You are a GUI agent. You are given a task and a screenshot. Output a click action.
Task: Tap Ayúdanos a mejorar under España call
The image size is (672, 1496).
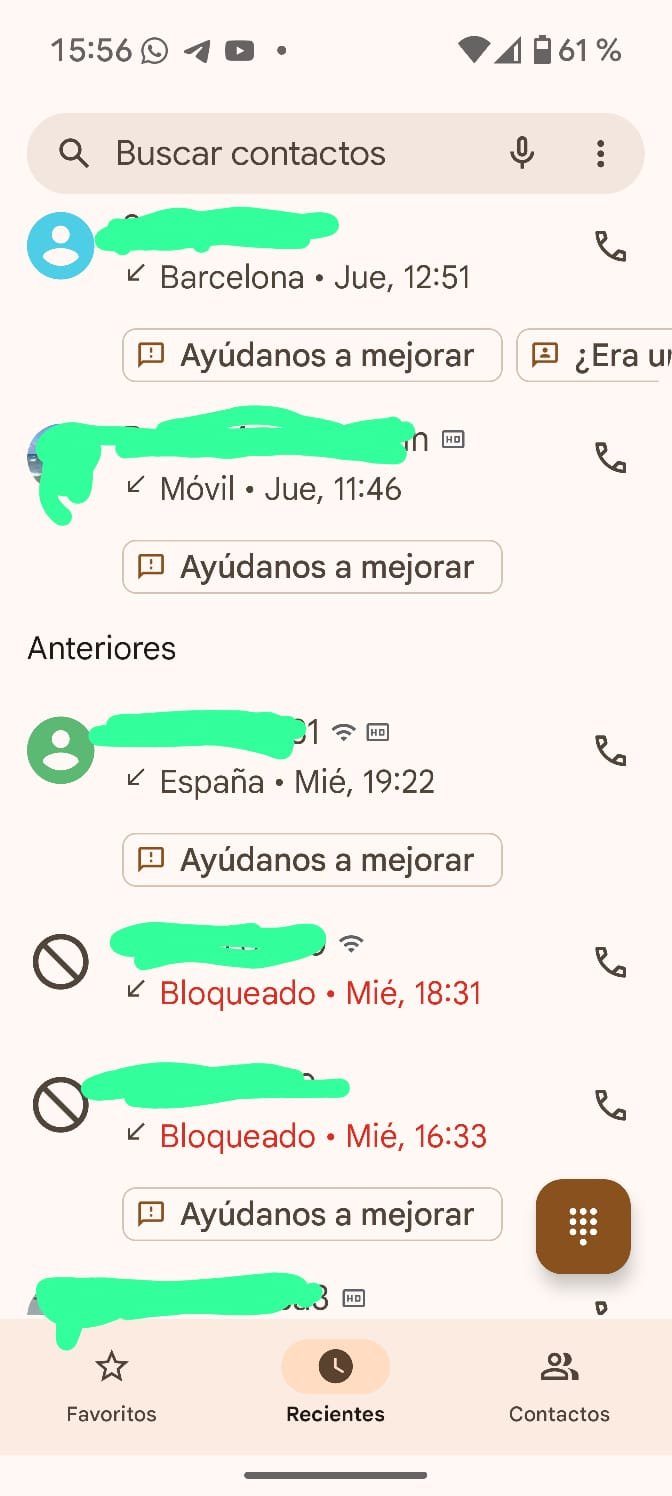[x=312, y=860]
